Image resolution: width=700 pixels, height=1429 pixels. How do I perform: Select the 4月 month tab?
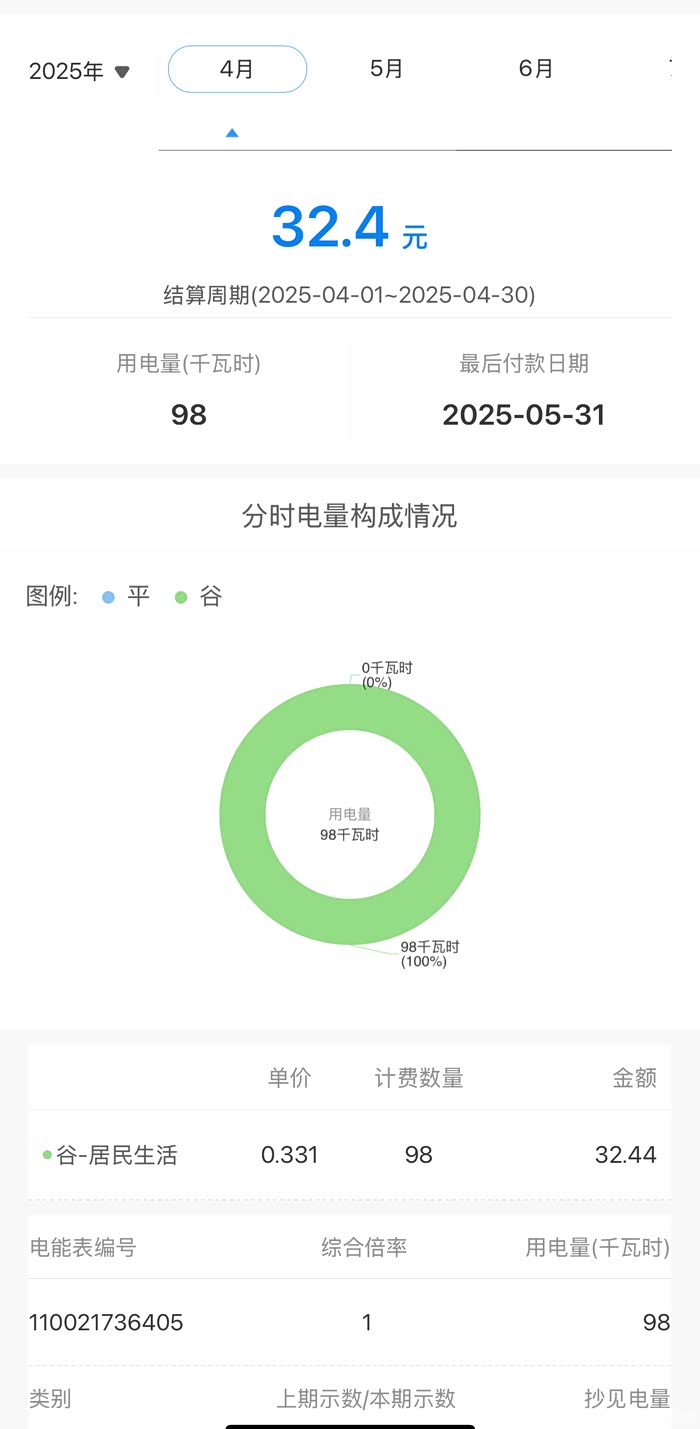tap(237, 69)
